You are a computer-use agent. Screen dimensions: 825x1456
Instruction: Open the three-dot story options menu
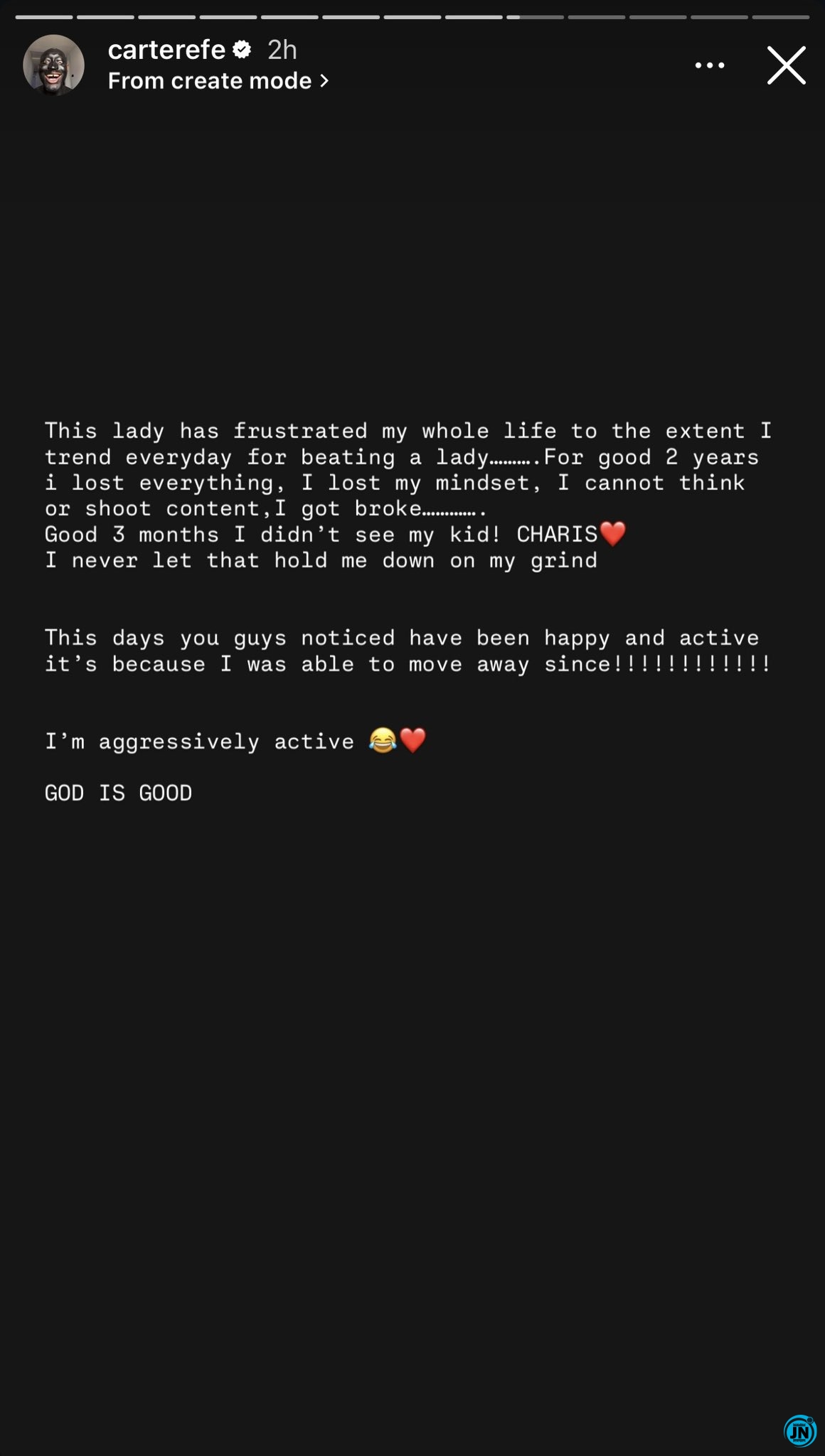tap(709, 65)
